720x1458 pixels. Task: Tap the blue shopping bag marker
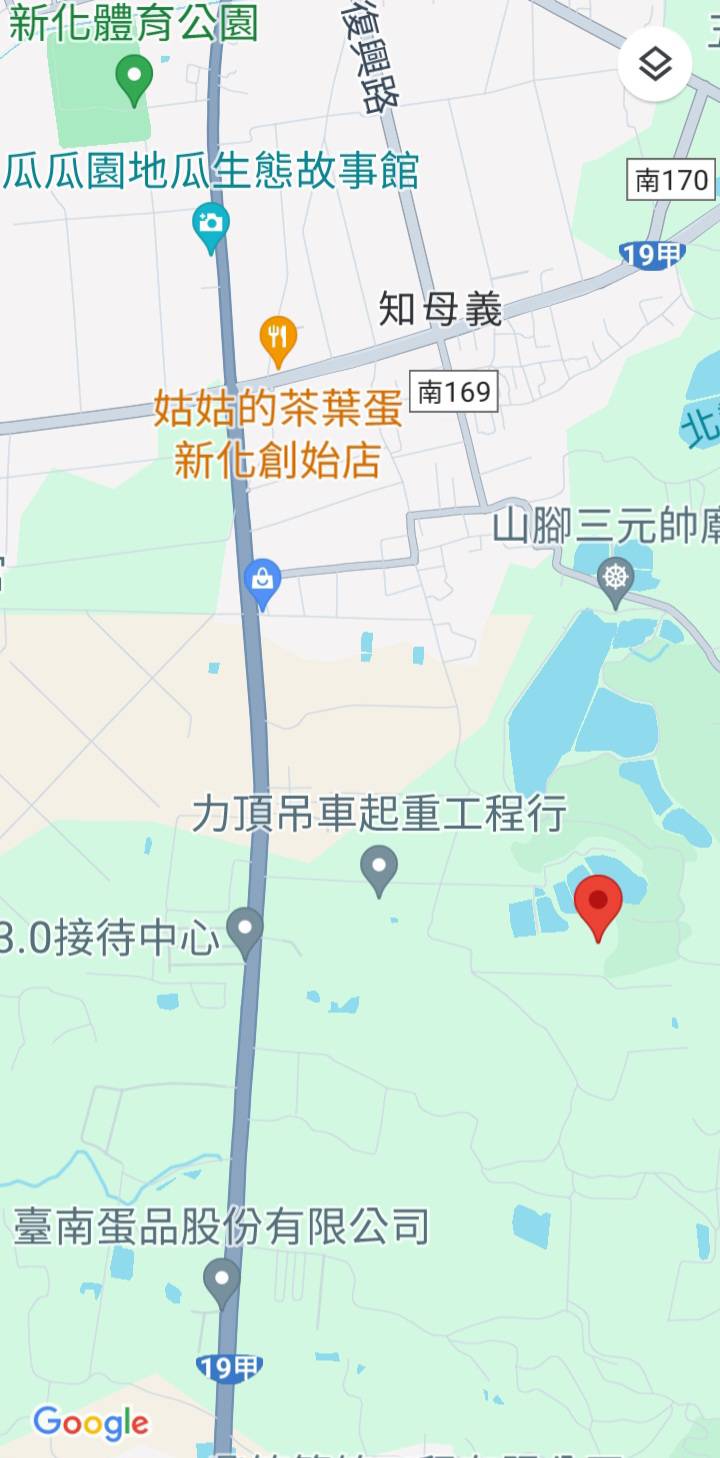pyautogui.click(x=262, y=581)
